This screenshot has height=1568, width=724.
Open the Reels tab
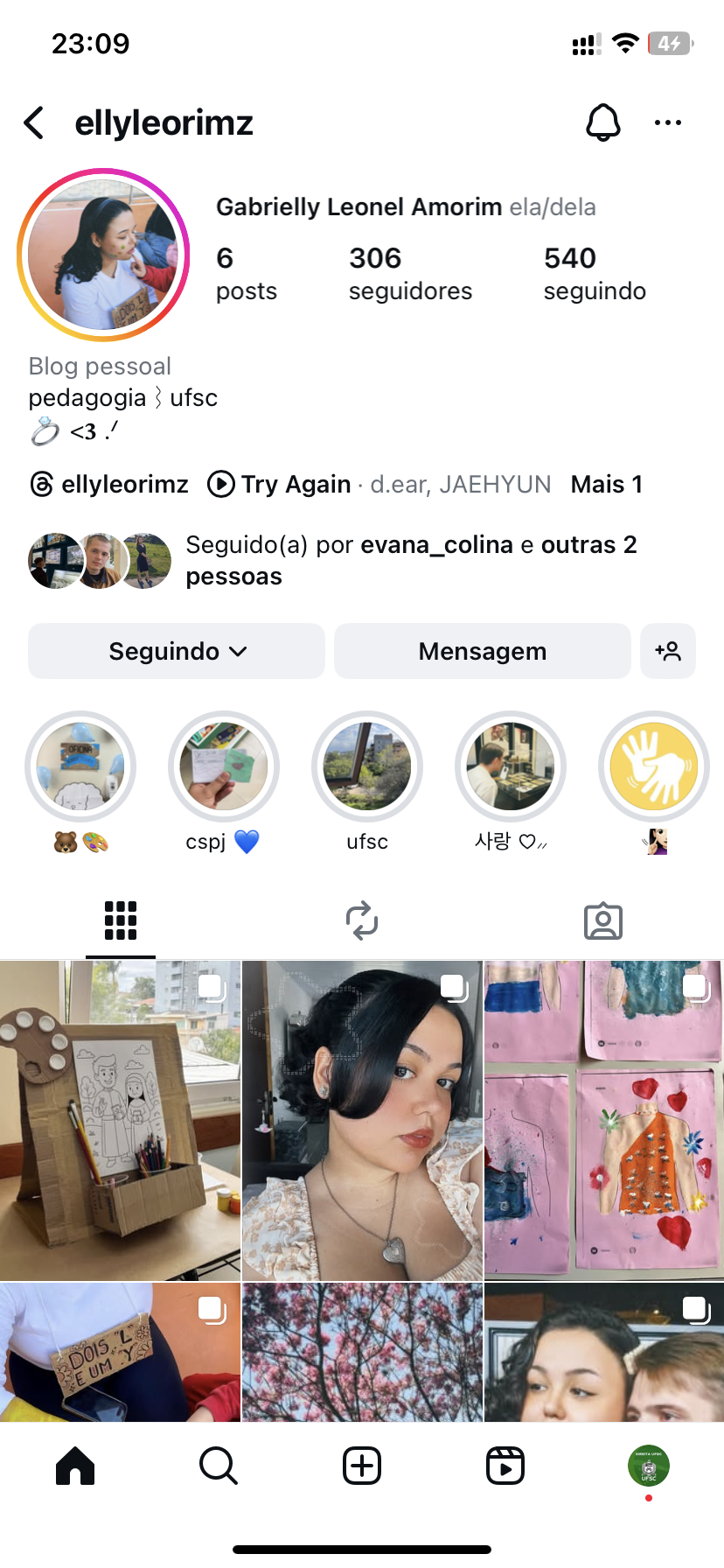pos(505,1466)
